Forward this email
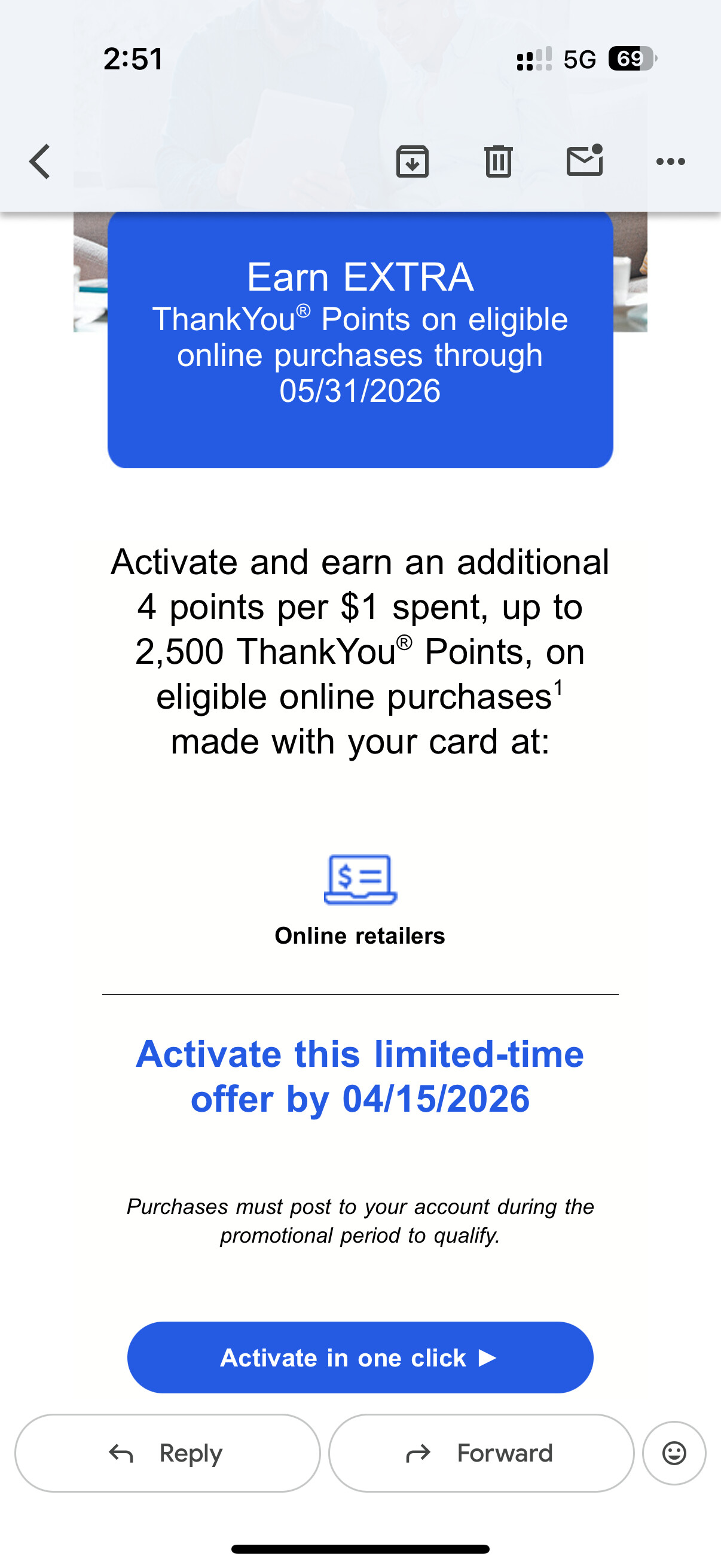The width and height of the screenshot is (721, 1568). (x=481, y=1453)
